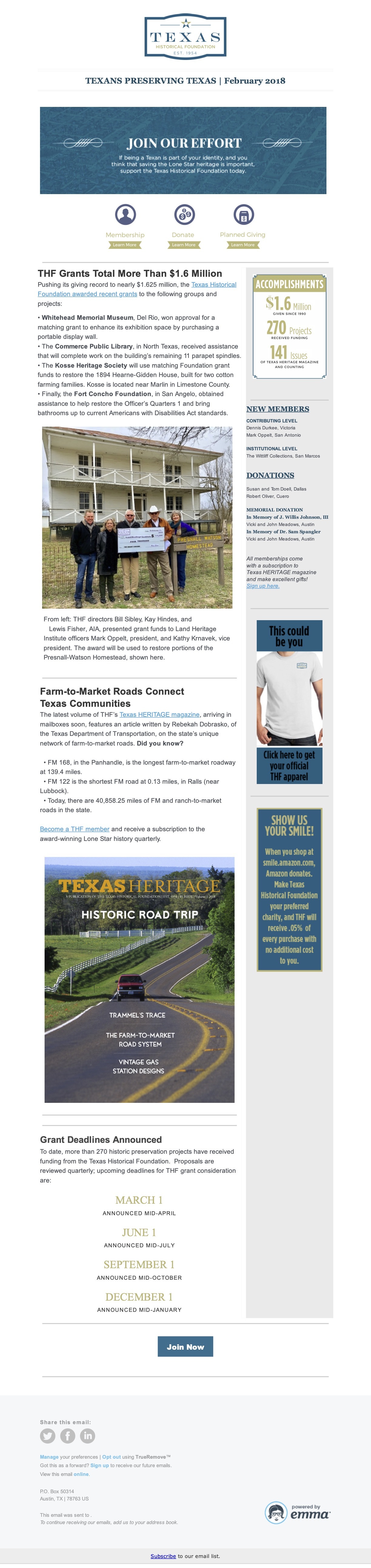371x1568 pixels.
Task: Tap the Sign up here link
Action: pos(262,586)
